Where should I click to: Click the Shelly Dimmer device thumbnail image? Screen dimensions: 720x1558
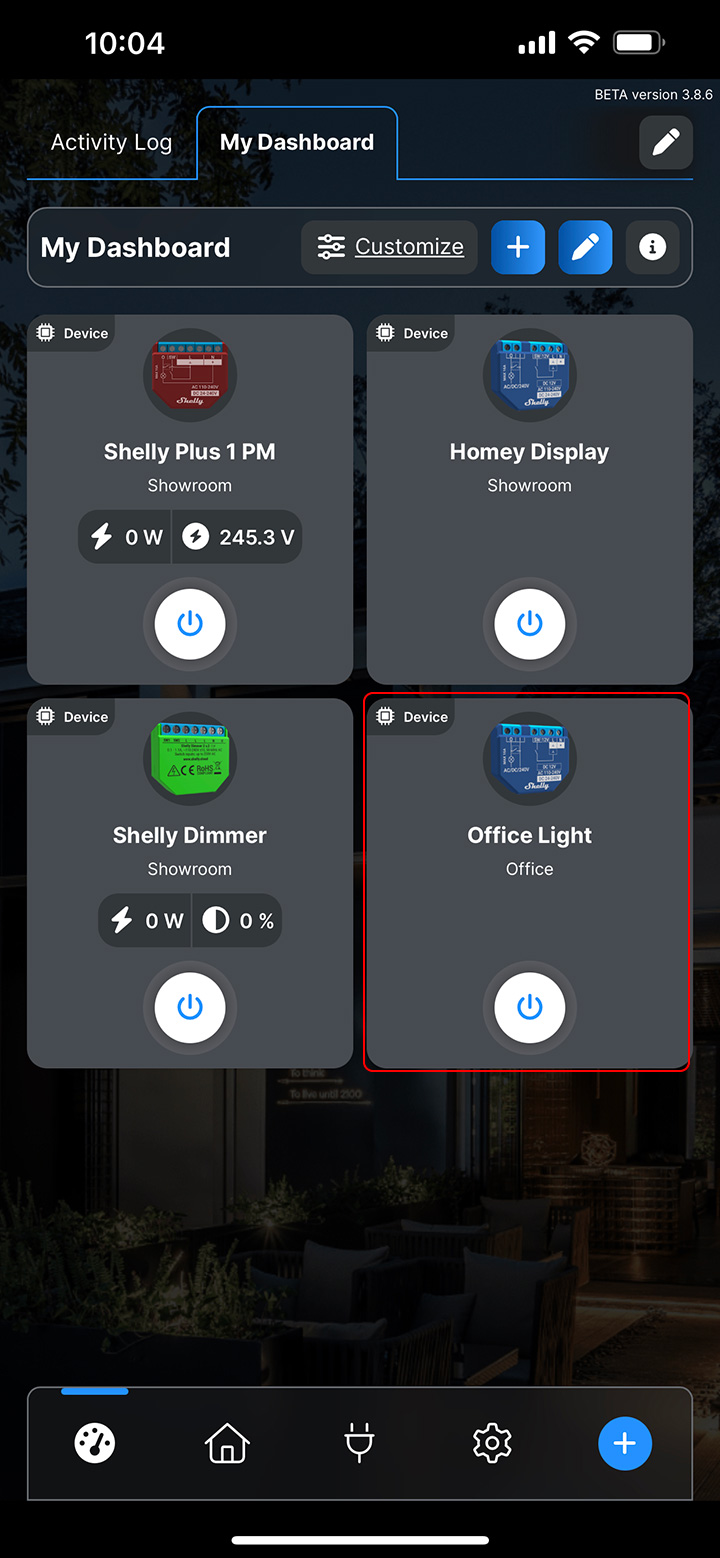pyautogui.click(x=190, y=758)
